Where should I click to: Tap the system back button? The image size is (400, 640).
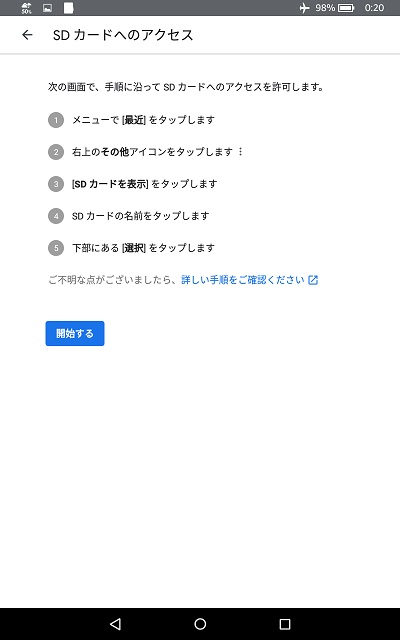click(x=116, y=623)
